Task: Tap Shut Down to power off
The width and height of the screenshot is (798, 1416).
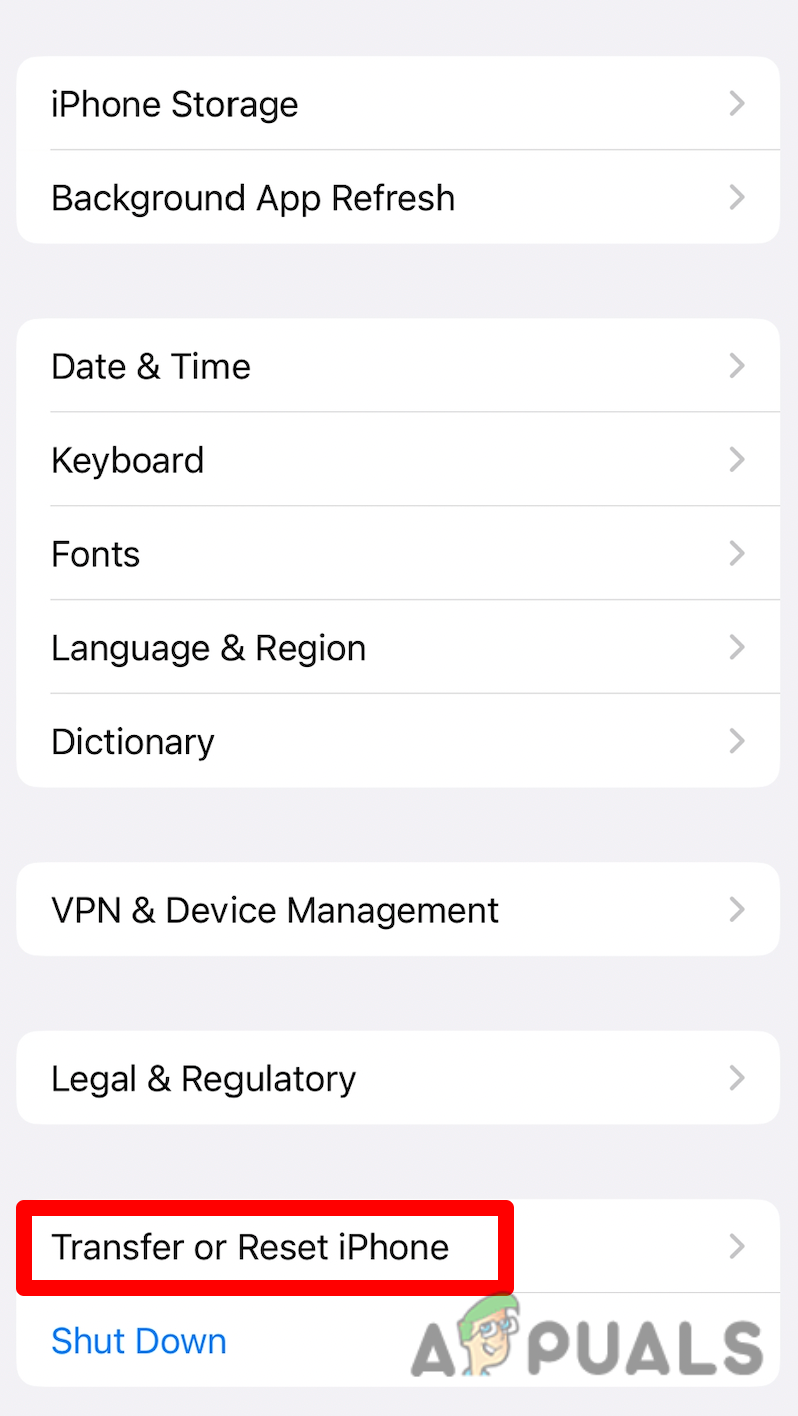Action: tap(138, 1341)
